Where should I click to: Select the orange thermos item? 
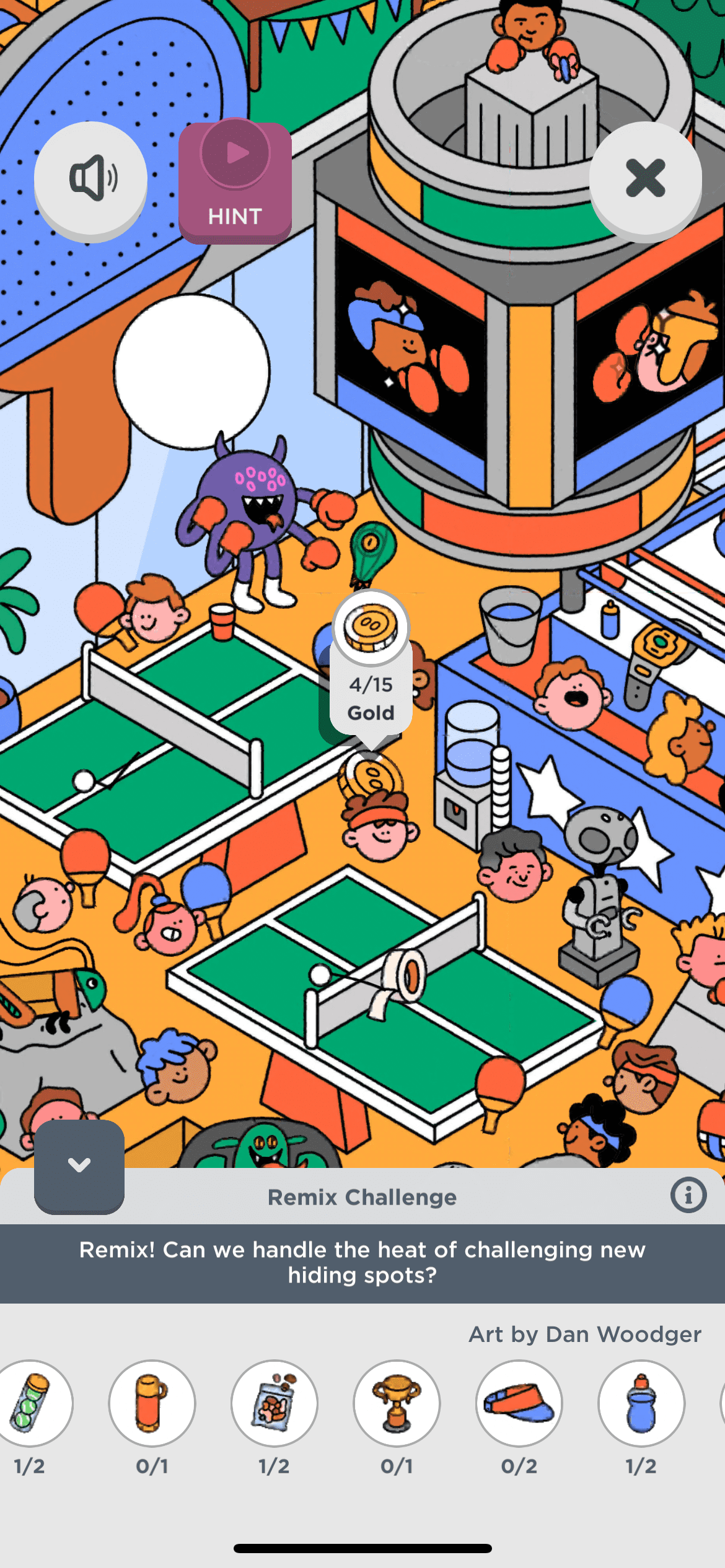(x=152, y=1403)
